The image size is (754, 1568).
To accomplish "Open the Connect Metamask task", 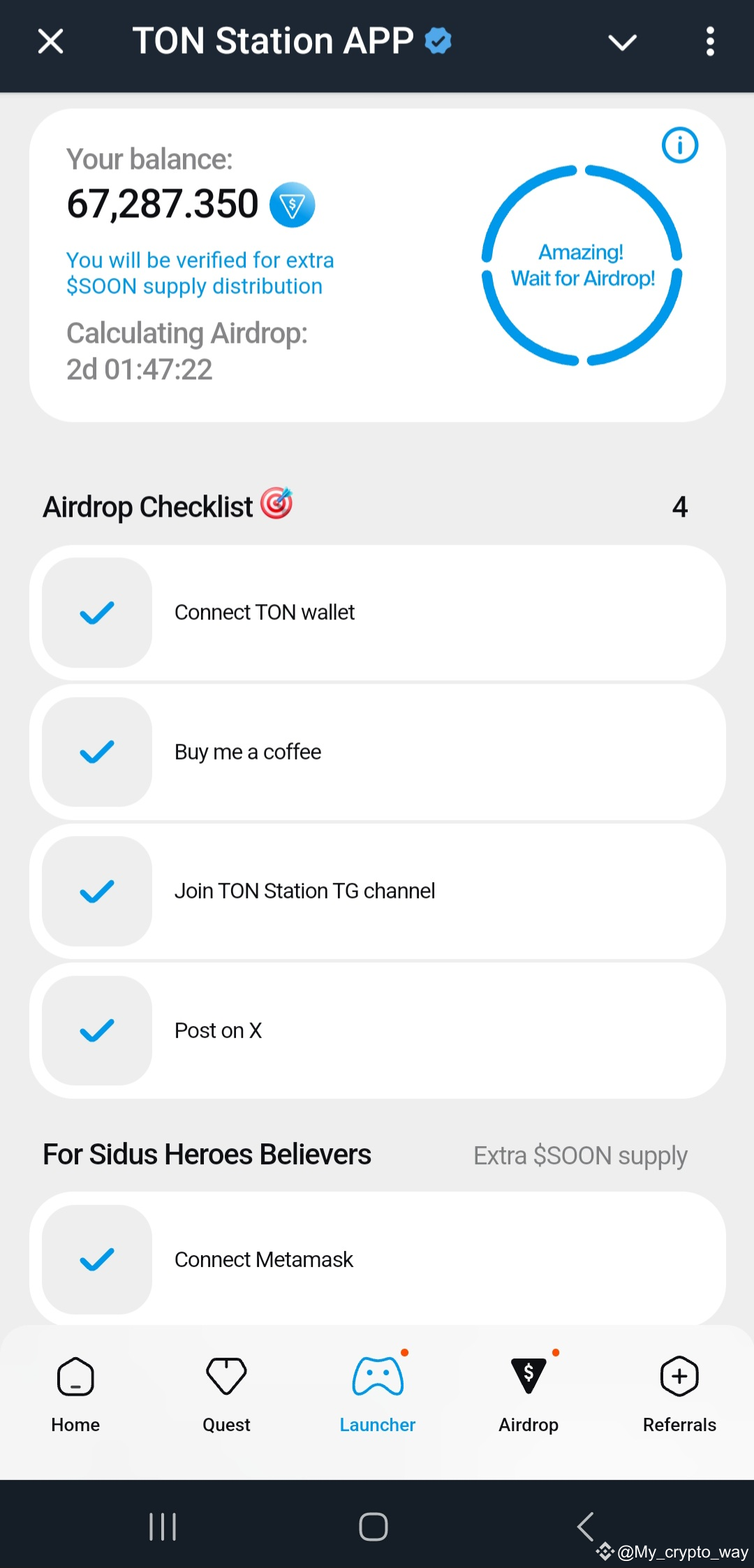I will [x=377, y=1259].
